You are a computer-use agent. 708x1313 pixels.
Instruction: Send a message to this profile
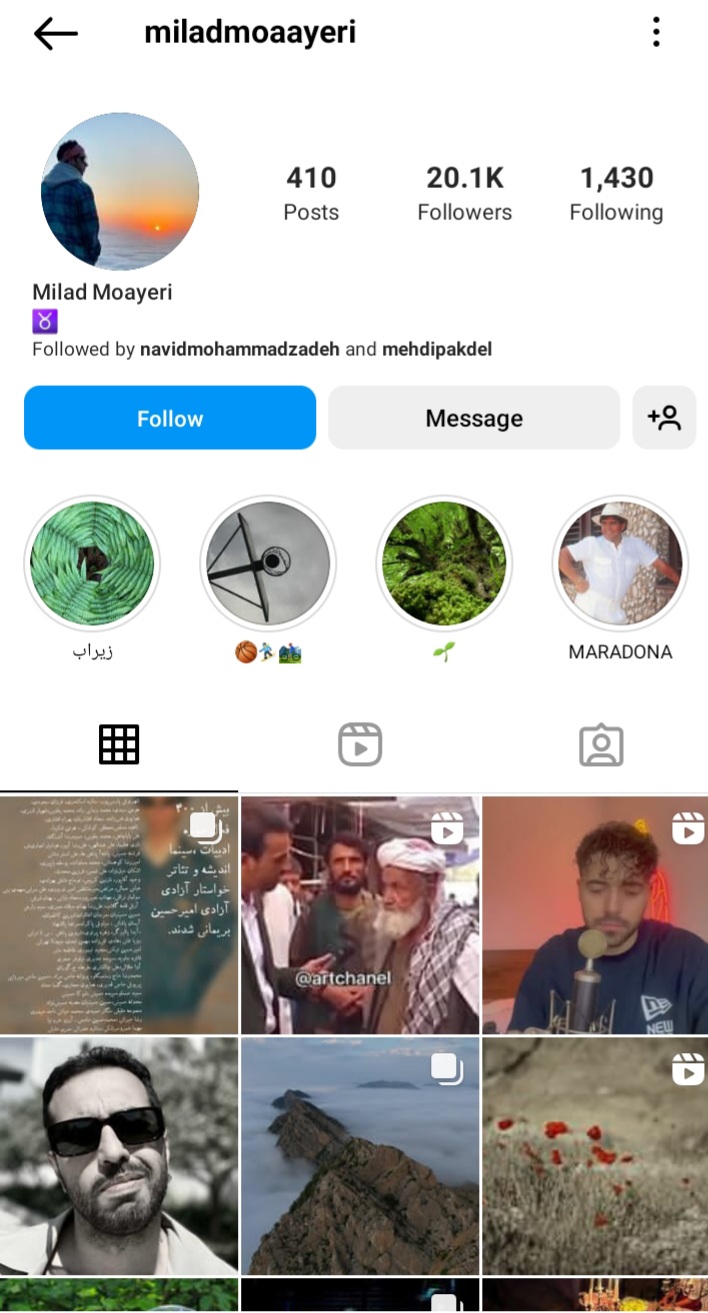click(x=474, y=418)
